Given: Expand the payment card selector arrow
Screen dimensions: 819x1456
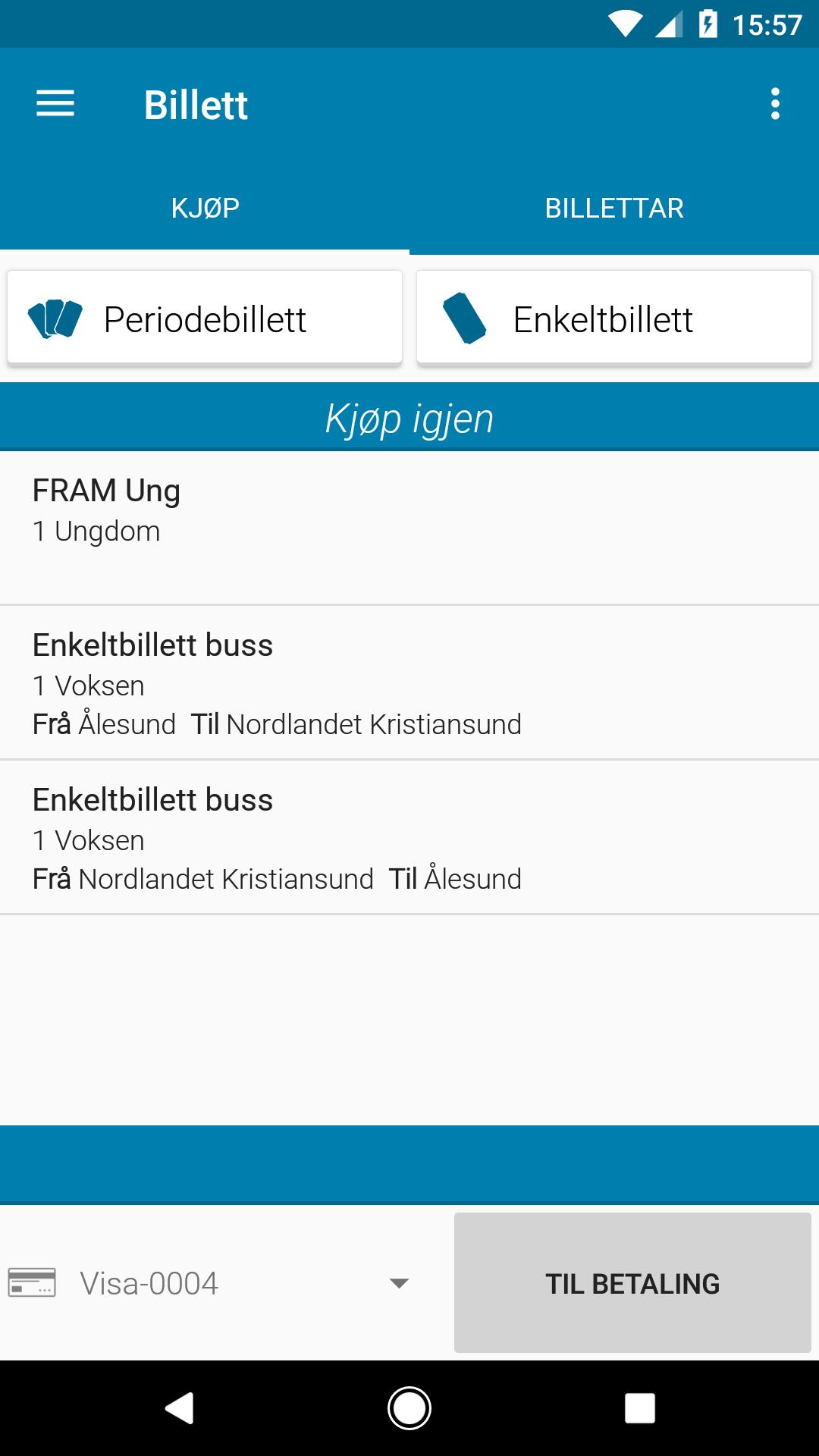Looking at the screenshot, I should pos(400,1283).
